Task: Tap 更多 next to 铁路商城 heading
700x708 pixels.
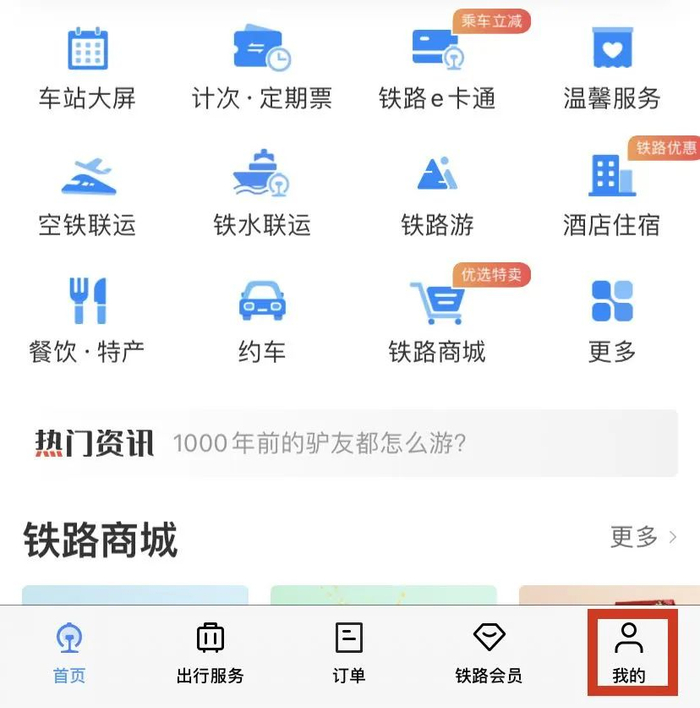Action: [643, 537]
